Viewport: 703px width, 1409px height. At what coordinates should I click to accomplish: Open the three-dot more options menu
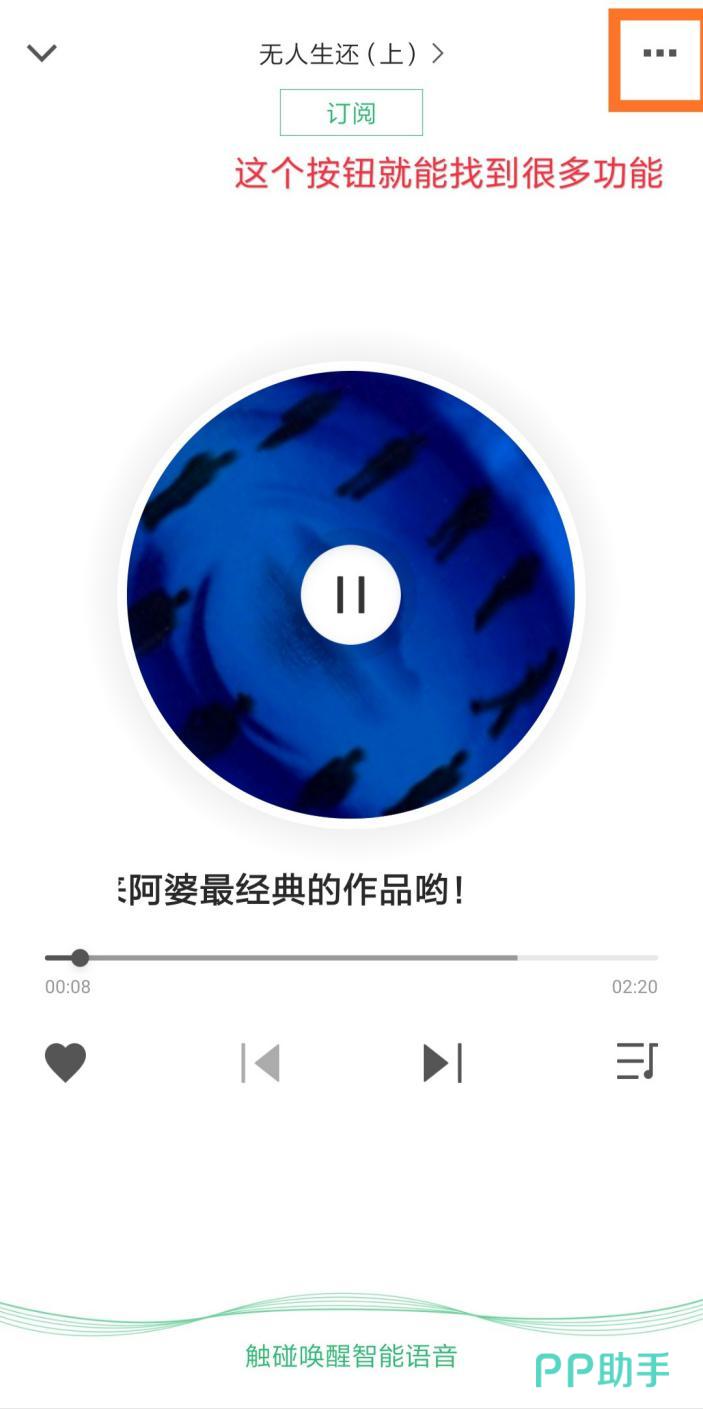[659, 53]
